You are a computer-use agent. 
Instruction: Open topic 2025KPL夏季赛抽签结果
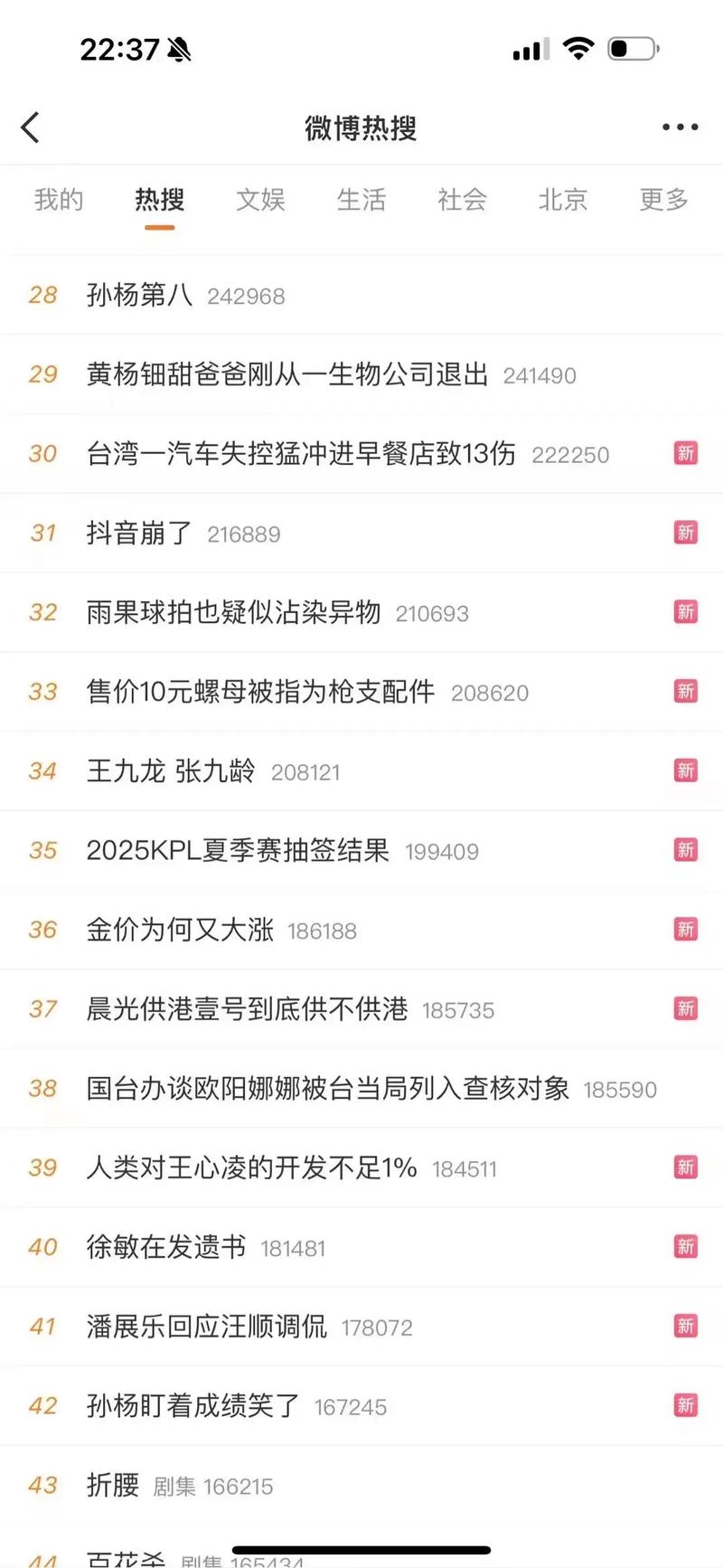pyautogui.click(x=238, y=850)
